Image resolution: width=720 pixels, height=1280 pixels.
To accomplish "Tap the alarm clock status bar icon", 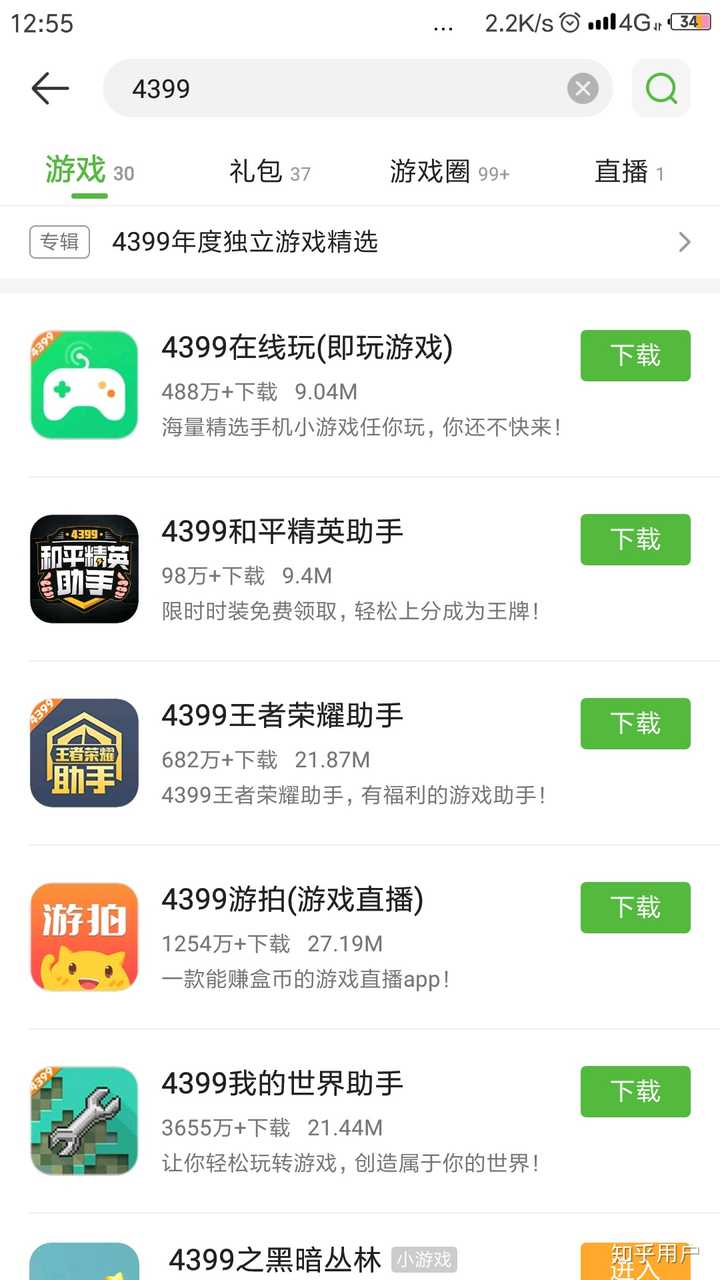I will pyautogui.click(x=568, y=23).
